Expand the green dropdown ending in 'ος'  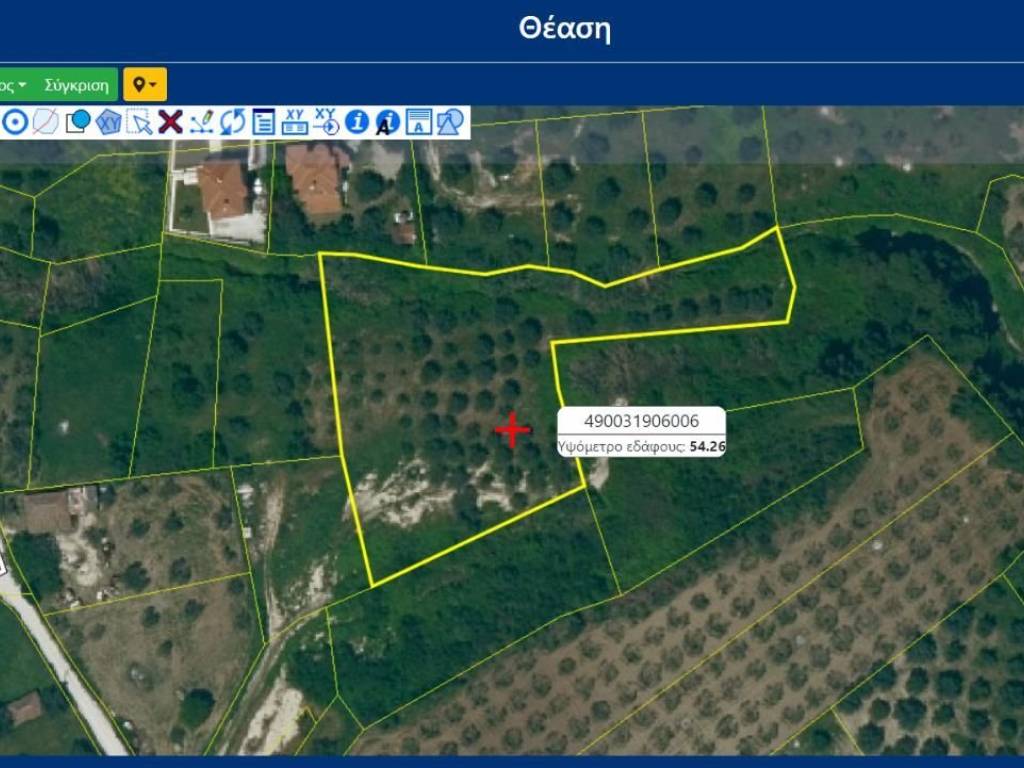[x=15, y=85]
